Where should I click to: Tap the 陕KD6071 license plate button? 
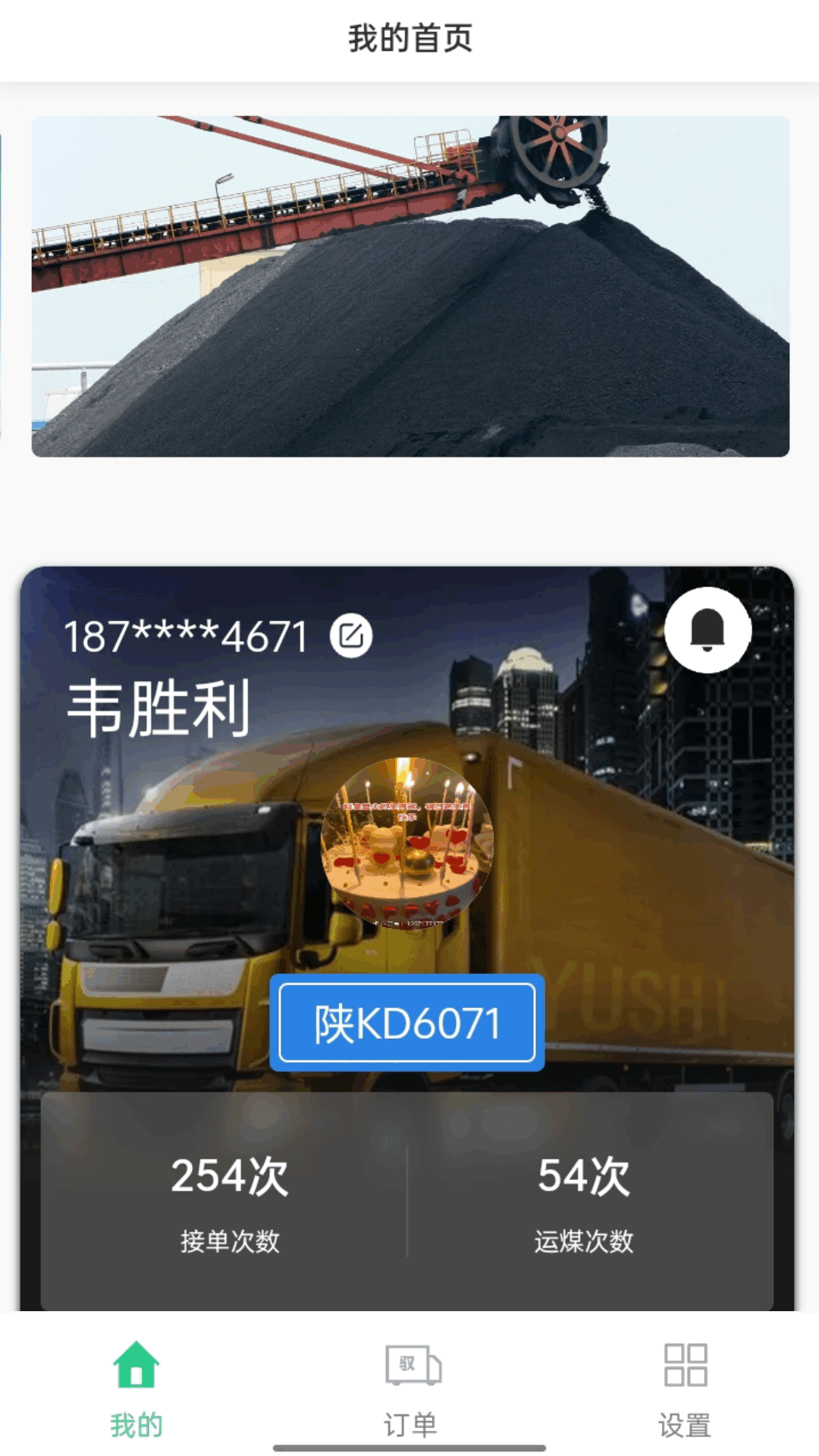407,1022
